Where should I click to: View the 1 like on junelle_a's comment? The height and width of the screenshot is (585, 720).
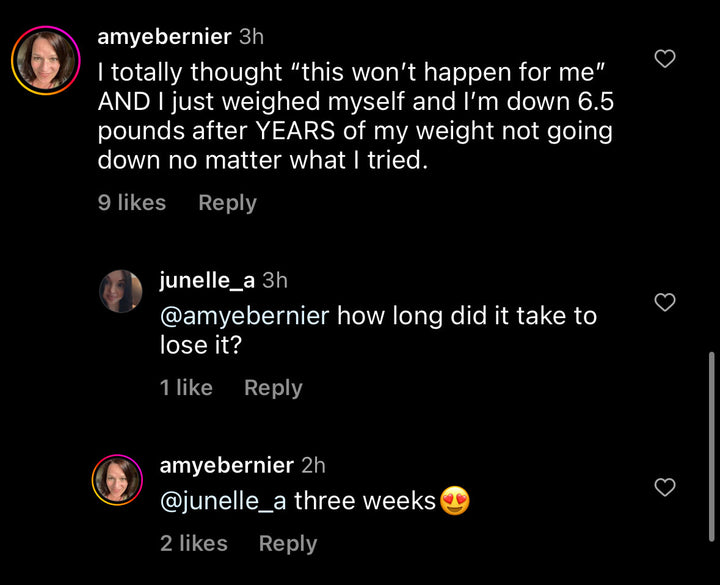click(186, 388)
